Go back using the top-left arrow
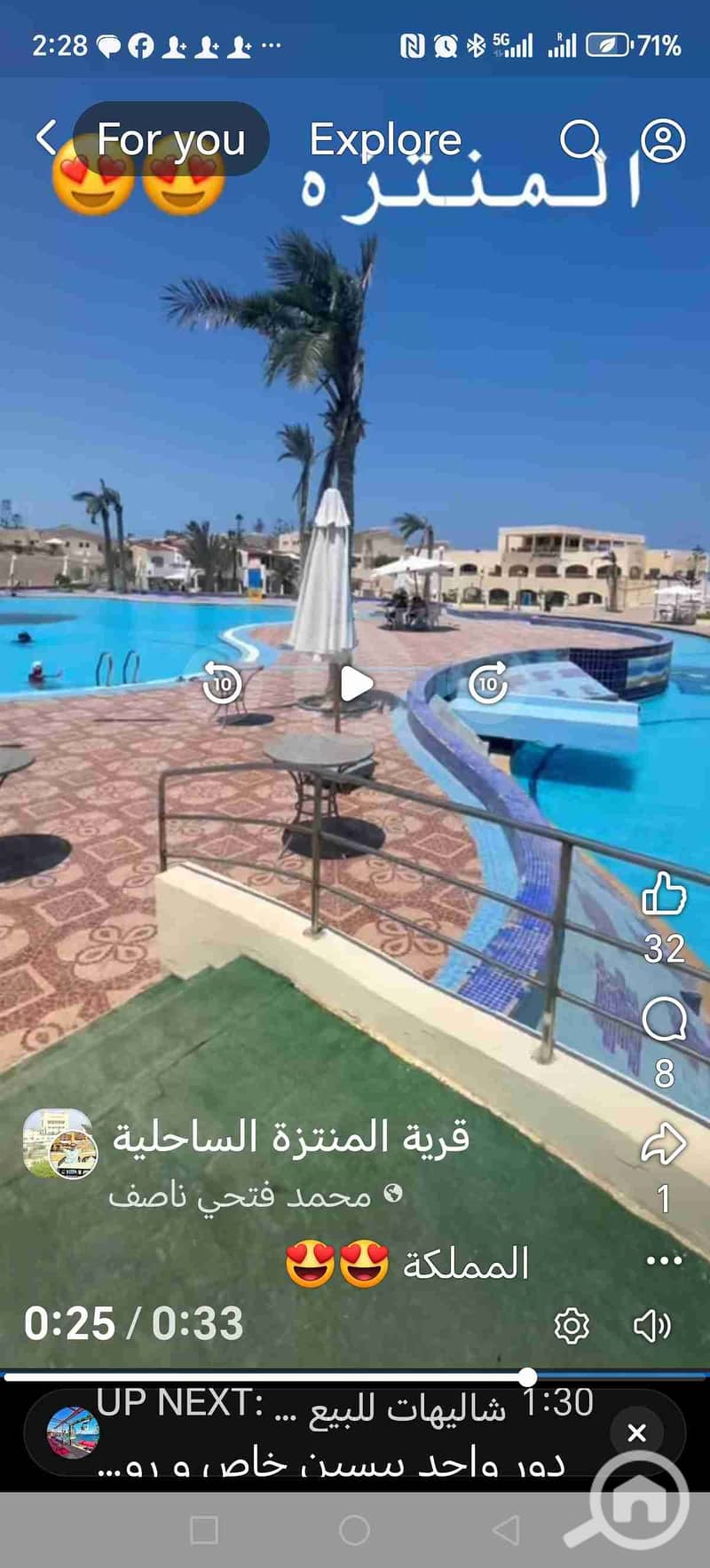 (46, 138)
